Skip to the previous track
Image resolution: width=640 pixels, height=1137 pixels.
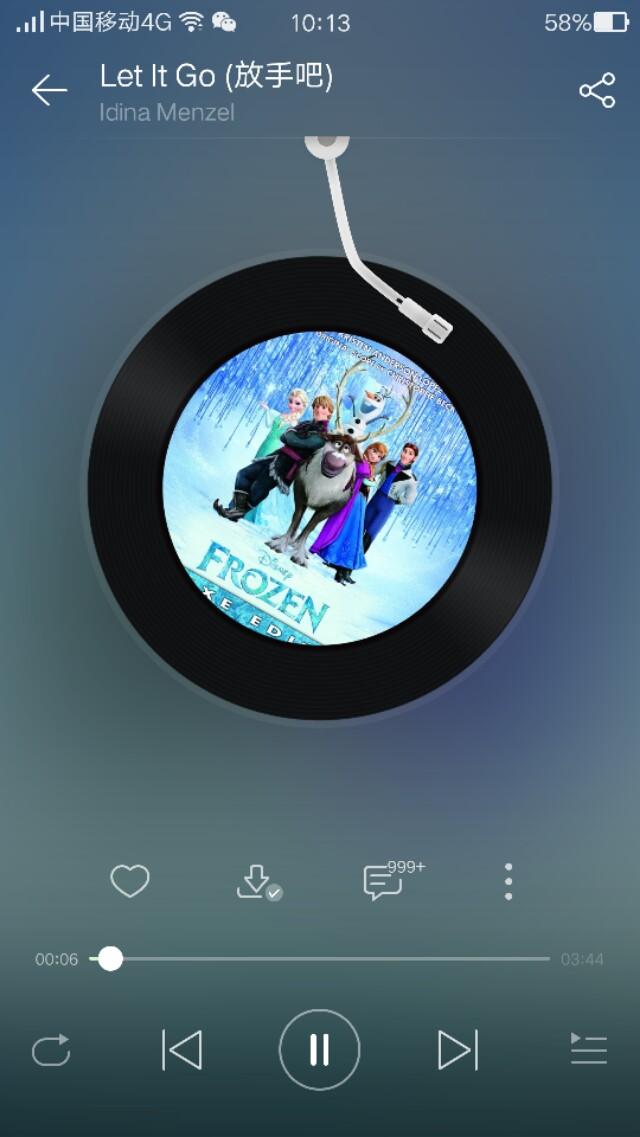pyautogui.click(x=182, y=1050)
